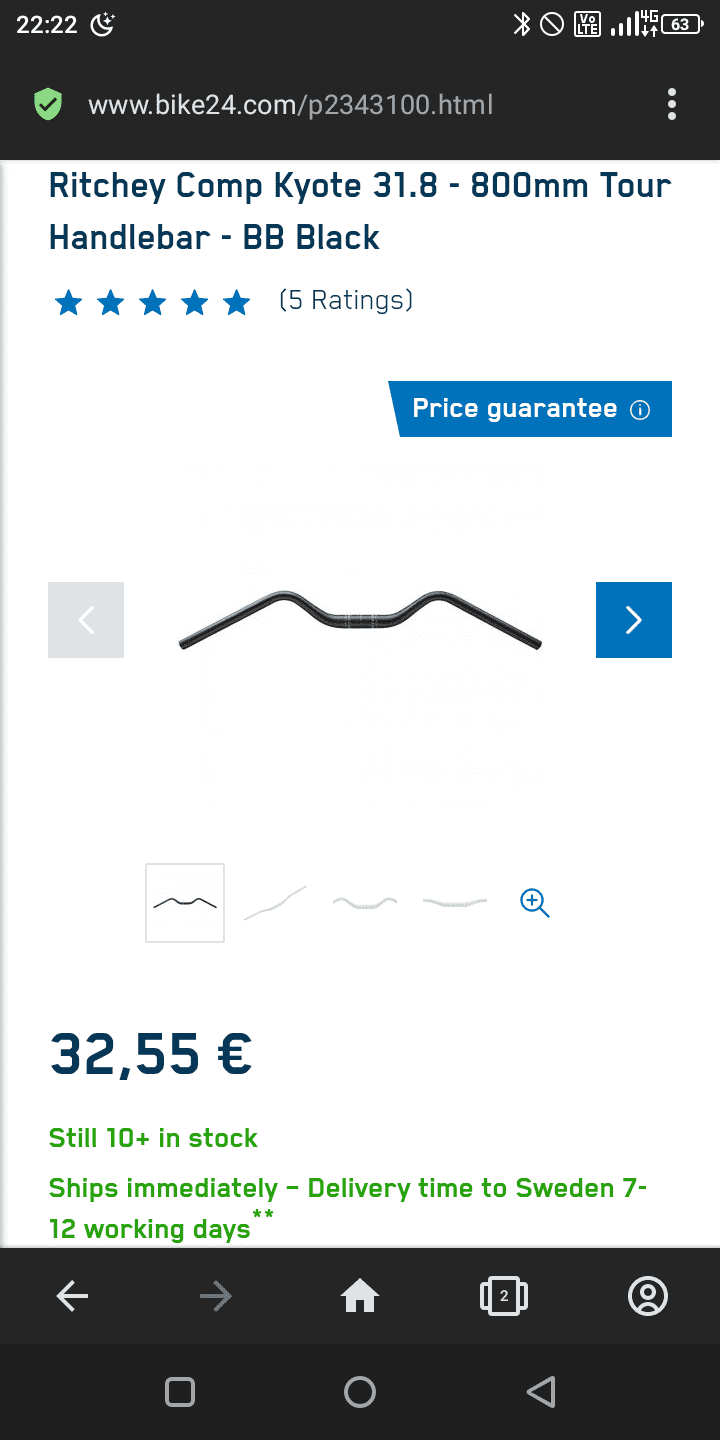Open the Price guarantee info
Image resolution: width=720 pixels, height=1440 pixels.
531,409
